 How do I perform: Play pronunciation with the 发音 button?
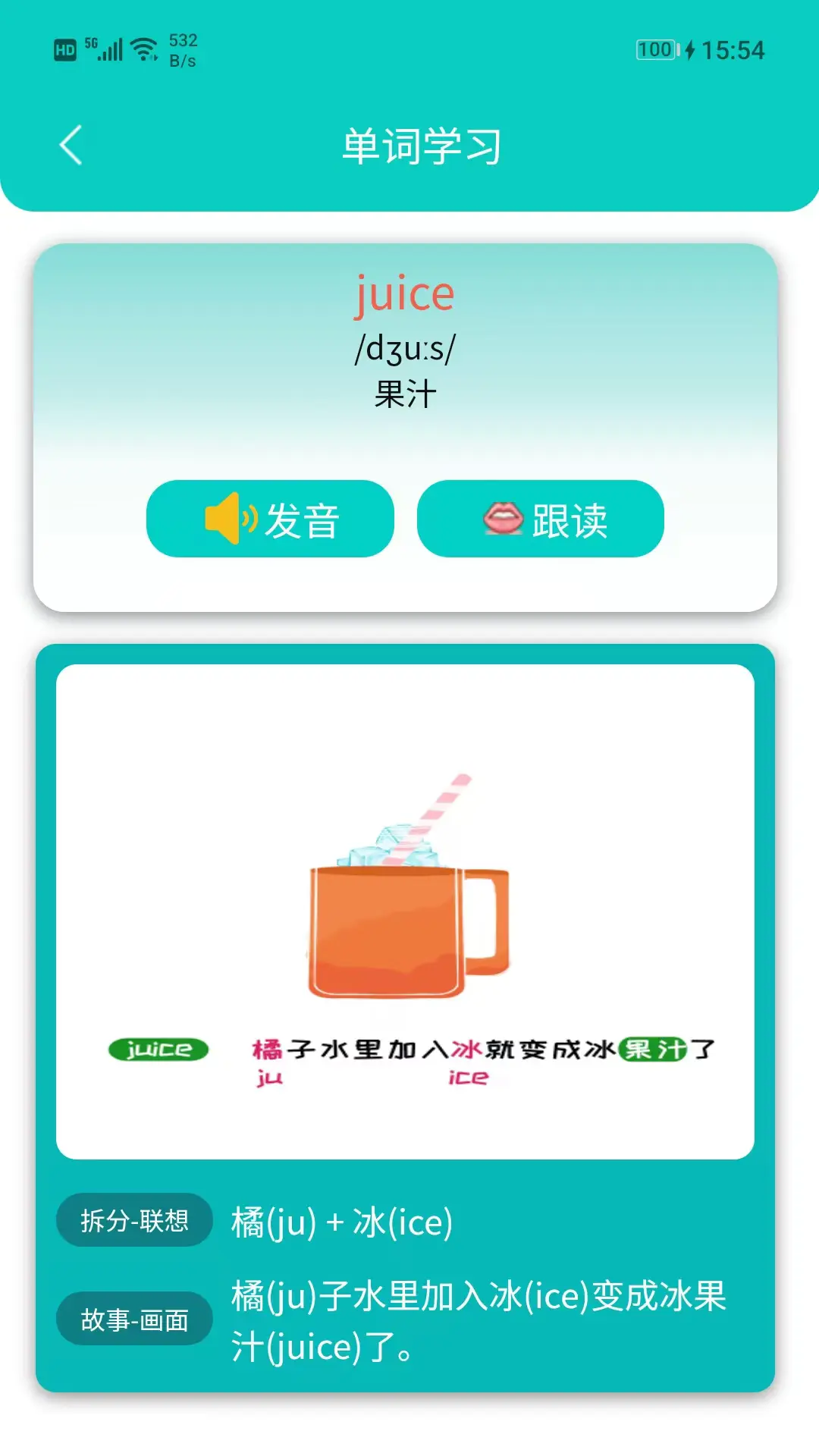pos(270,519)
